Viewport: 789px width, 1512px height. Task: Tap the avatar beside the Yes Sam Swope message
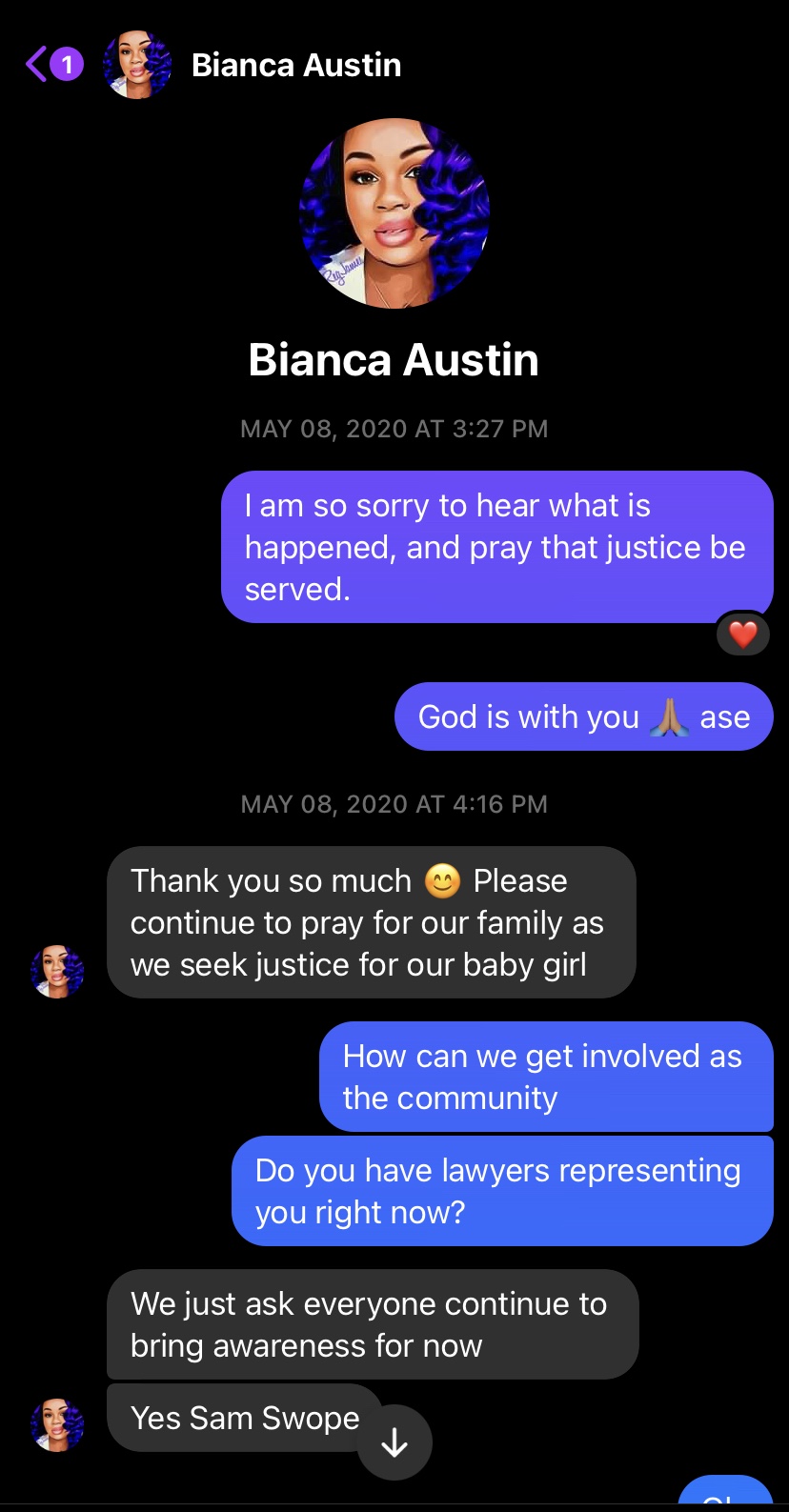[57, 1424]
